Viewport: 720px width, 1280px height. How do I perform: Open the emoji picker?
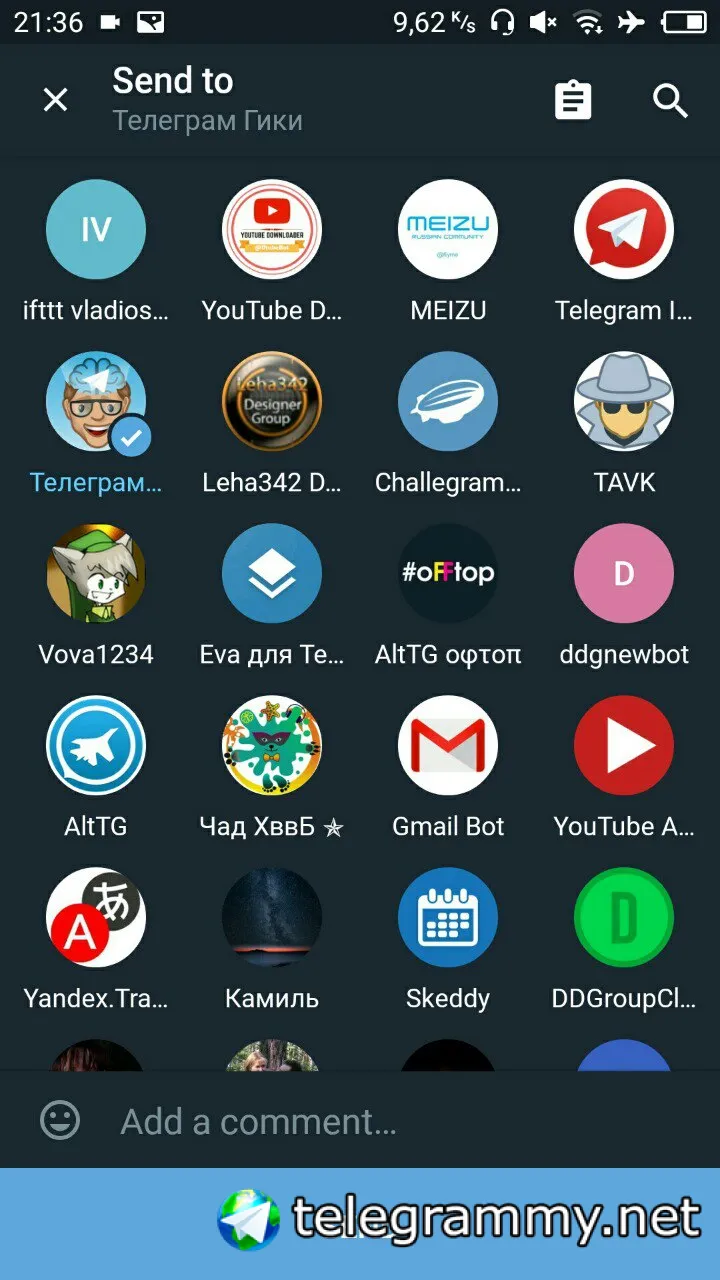click(60, 1120)
